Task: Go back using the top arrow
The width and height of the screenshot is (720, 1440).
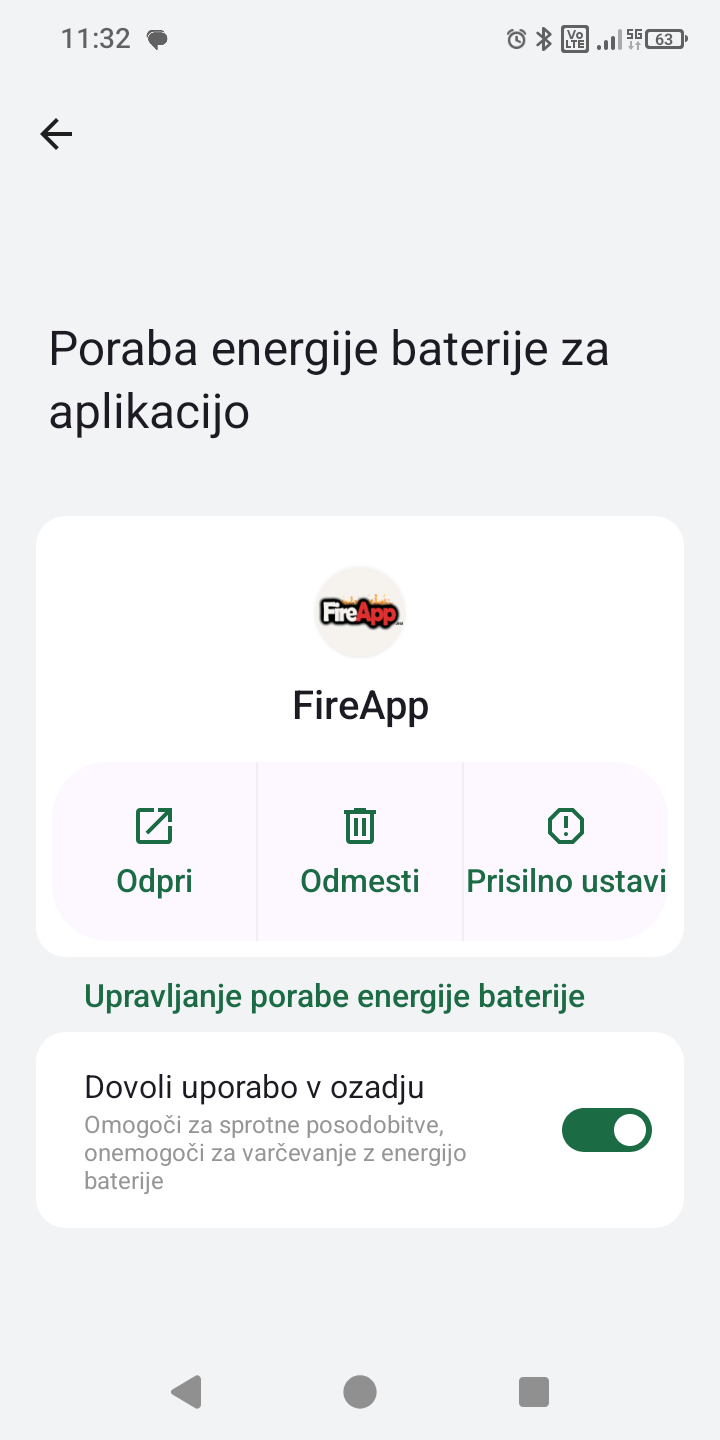Action: point(56,134)
